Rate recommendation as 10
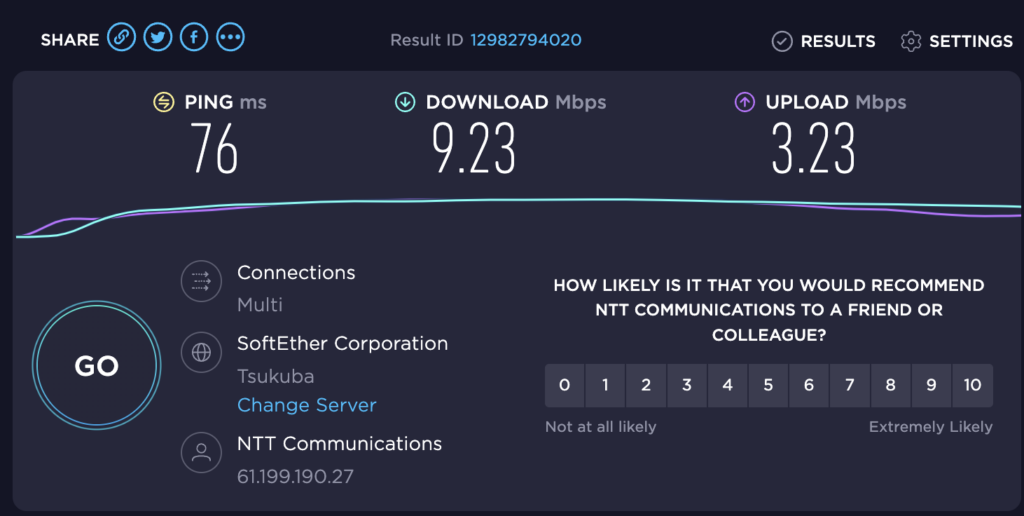1024x516 pixels. 972,385
